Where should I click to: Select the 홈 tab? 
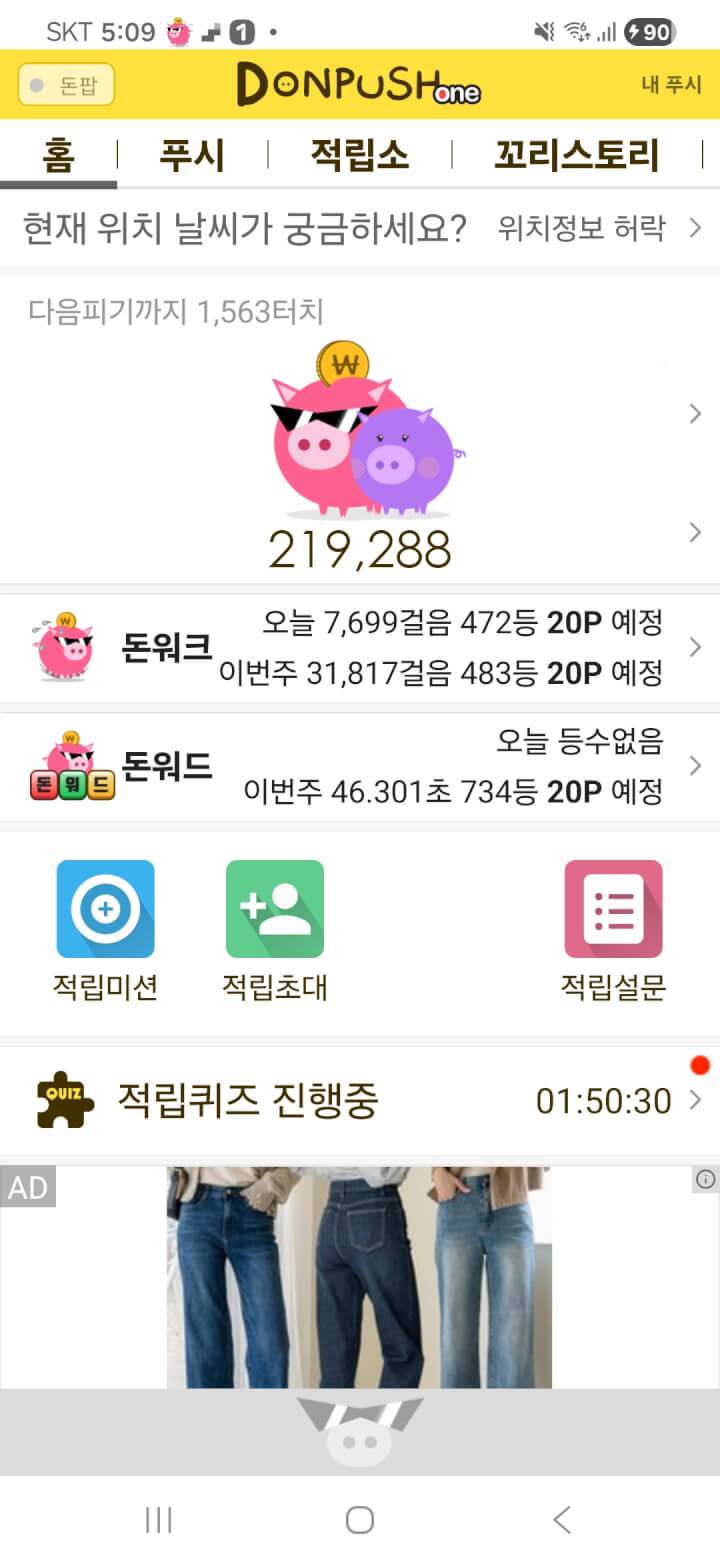click(x=58, y=156)
